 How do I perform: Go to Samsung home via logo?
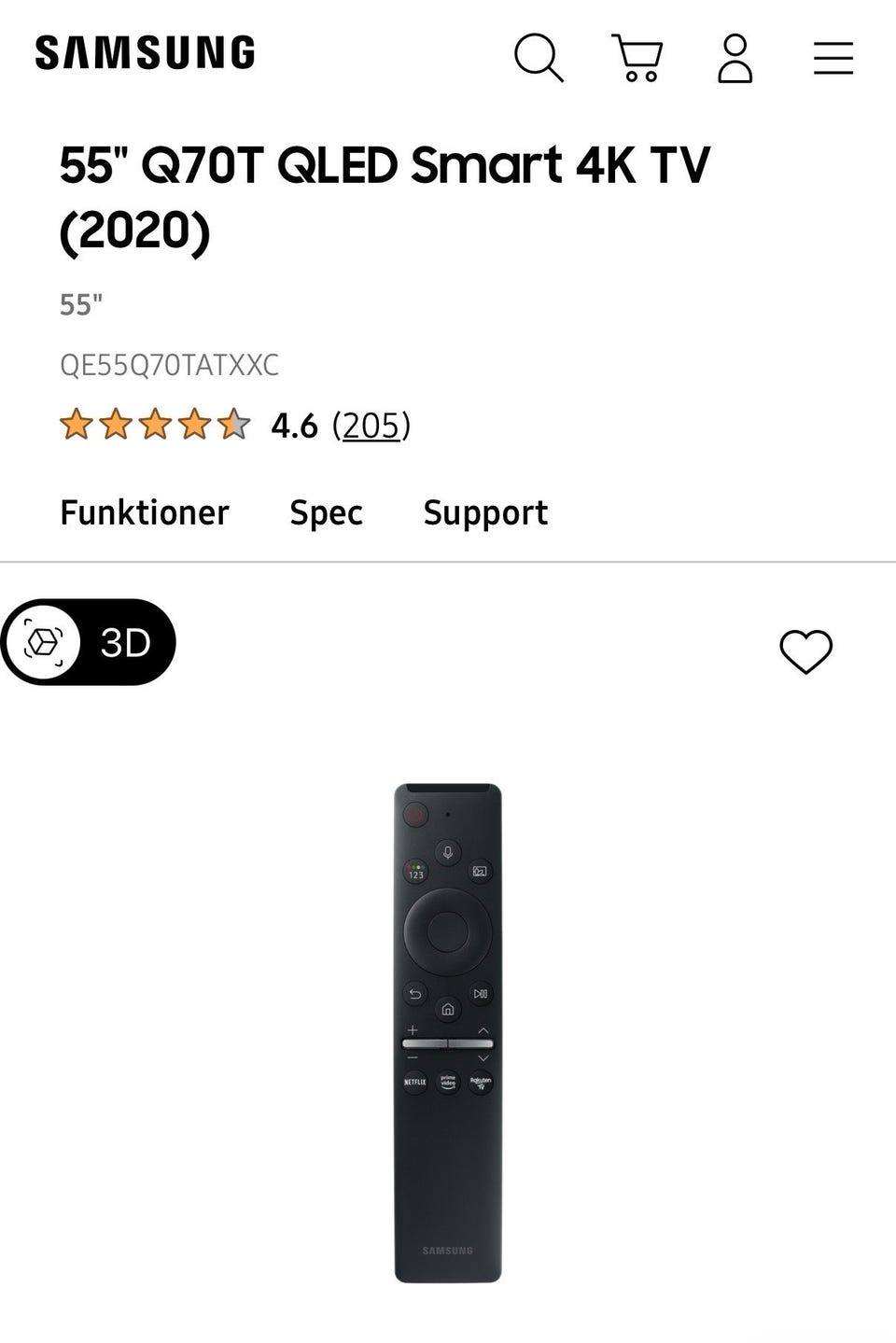click(x=145, y=53)
